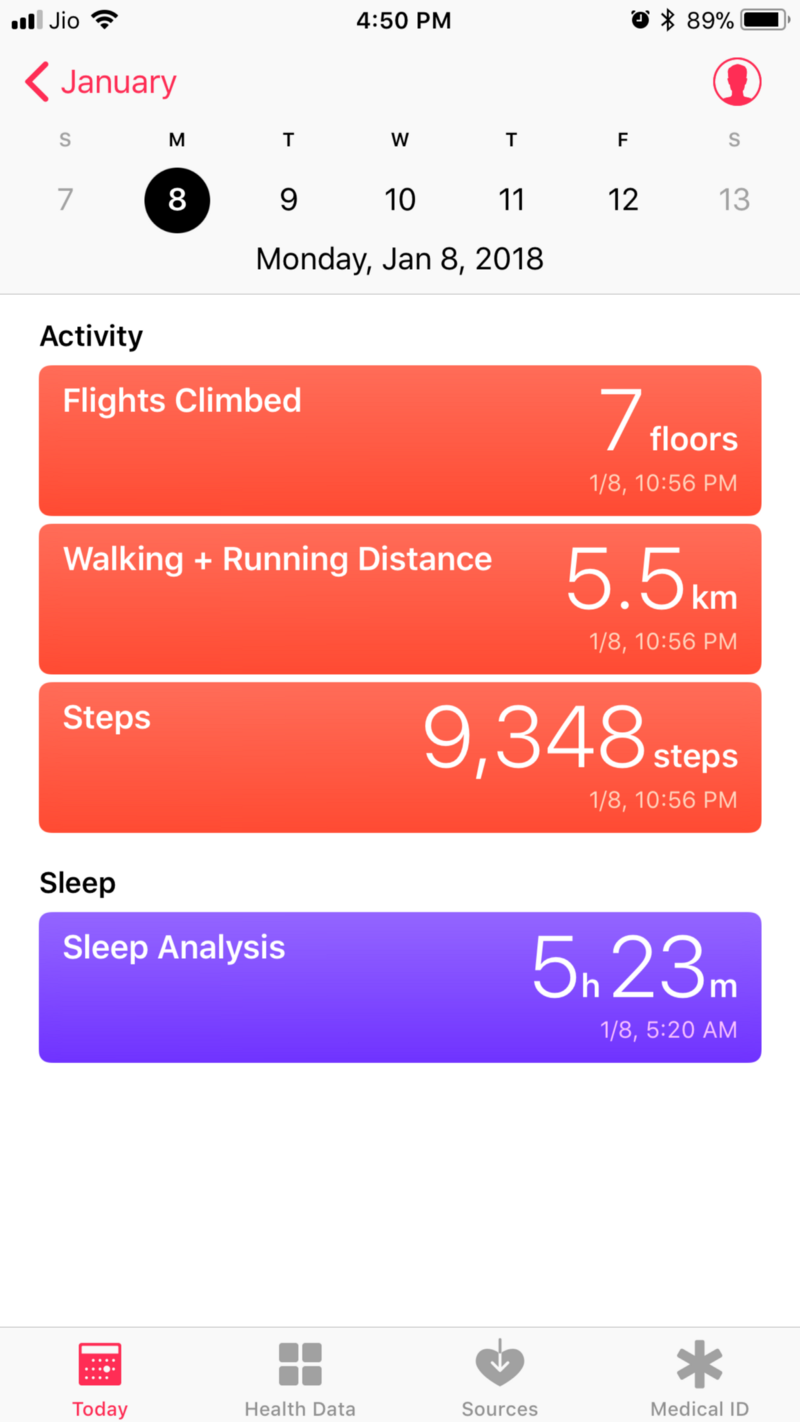Select Thursday the 11th
The width and height of the screenshot is (800, 1422).
click(511, 200)
